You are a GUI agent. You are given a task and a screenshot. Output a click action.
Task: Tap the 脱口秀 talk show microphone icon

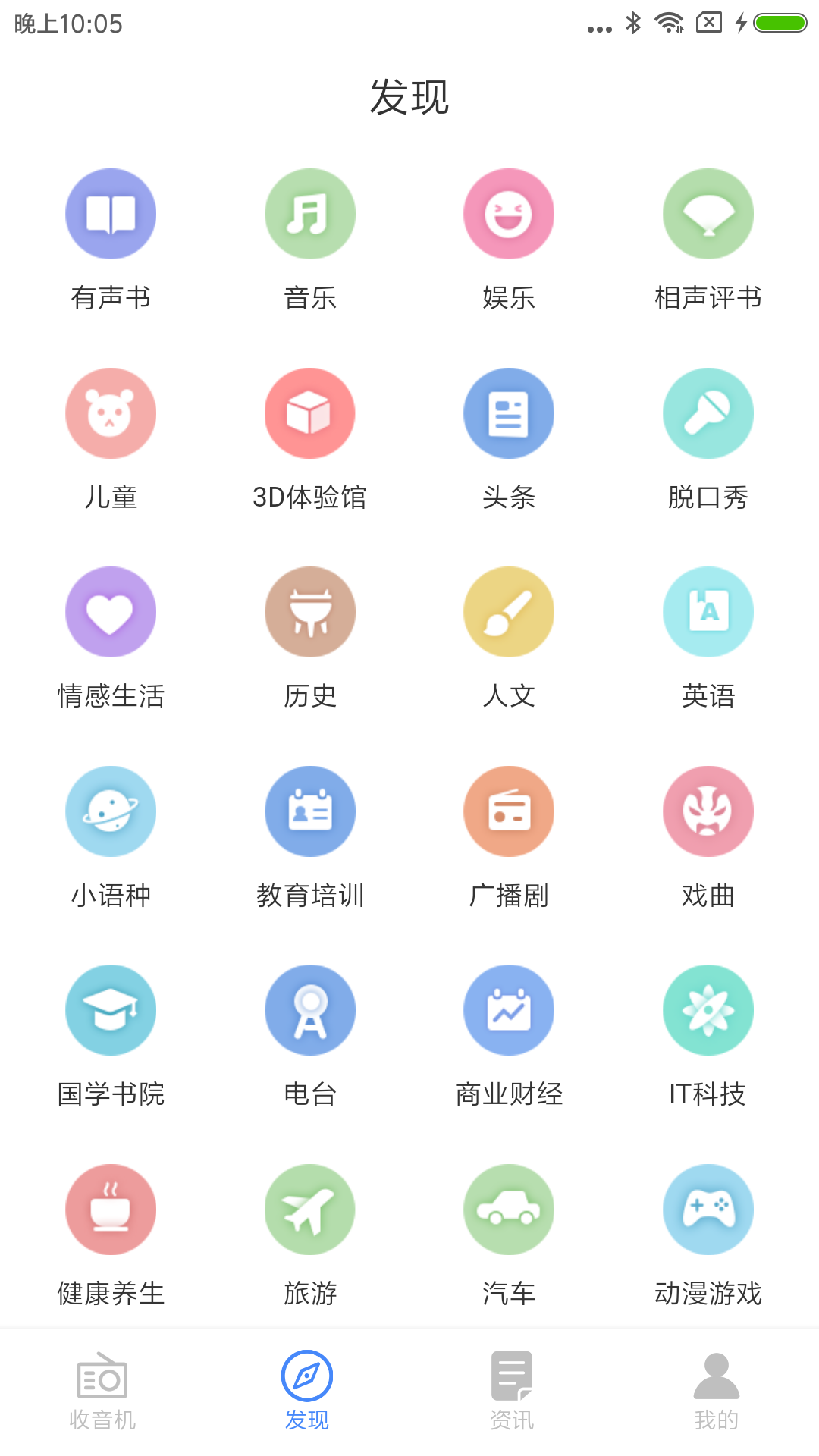[x=708, y=413]
